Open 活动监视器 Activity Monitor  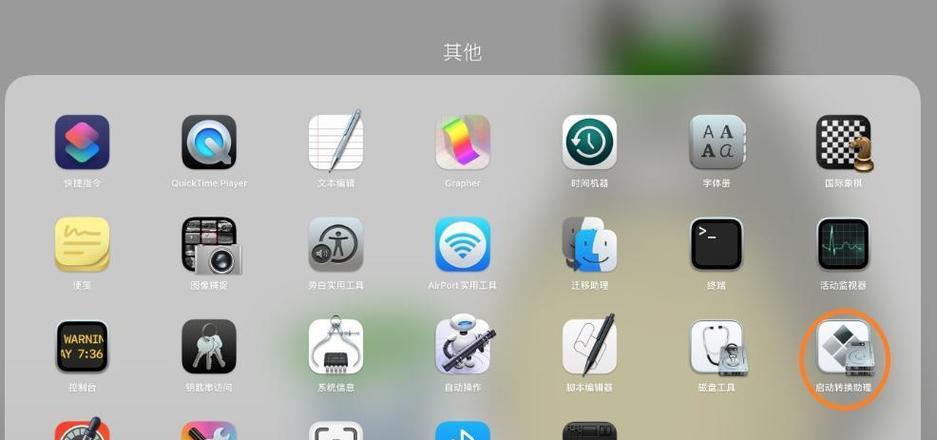click(843, 245)
